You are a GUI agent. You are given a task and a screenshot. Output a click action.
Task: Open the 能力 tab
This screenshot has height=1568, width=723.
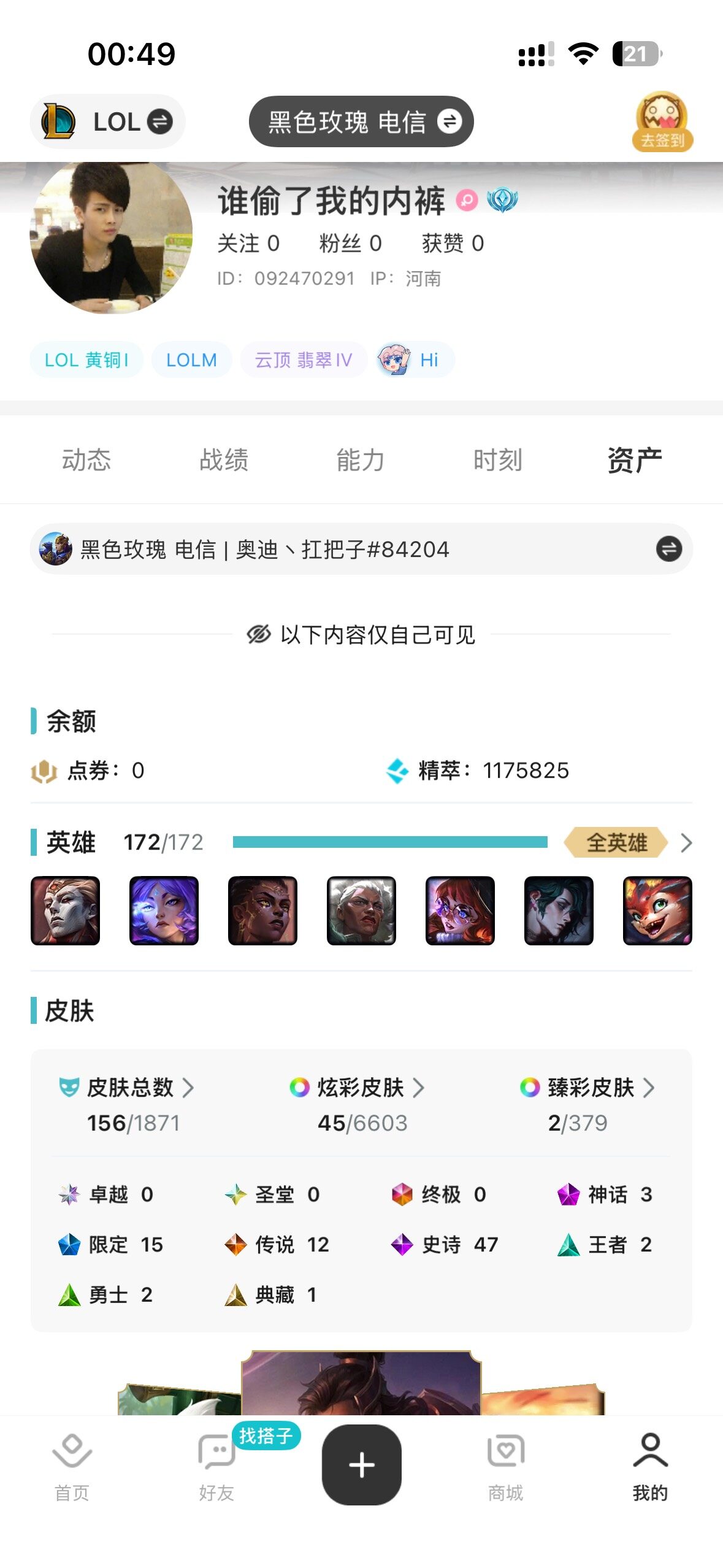click(x=361, y=460)
